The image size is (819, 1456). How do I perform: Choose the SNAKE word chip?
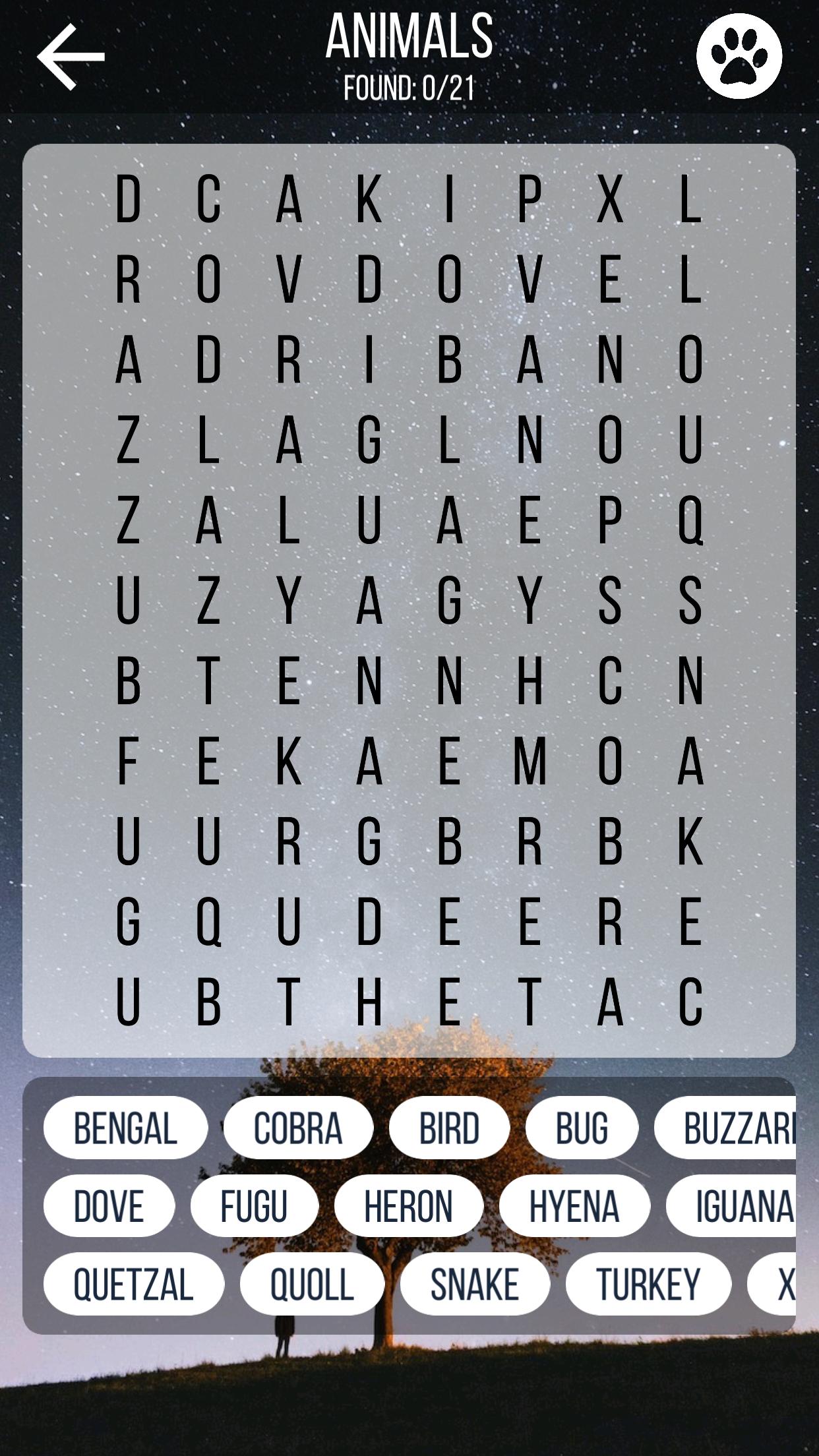(x=475, y=1285)
